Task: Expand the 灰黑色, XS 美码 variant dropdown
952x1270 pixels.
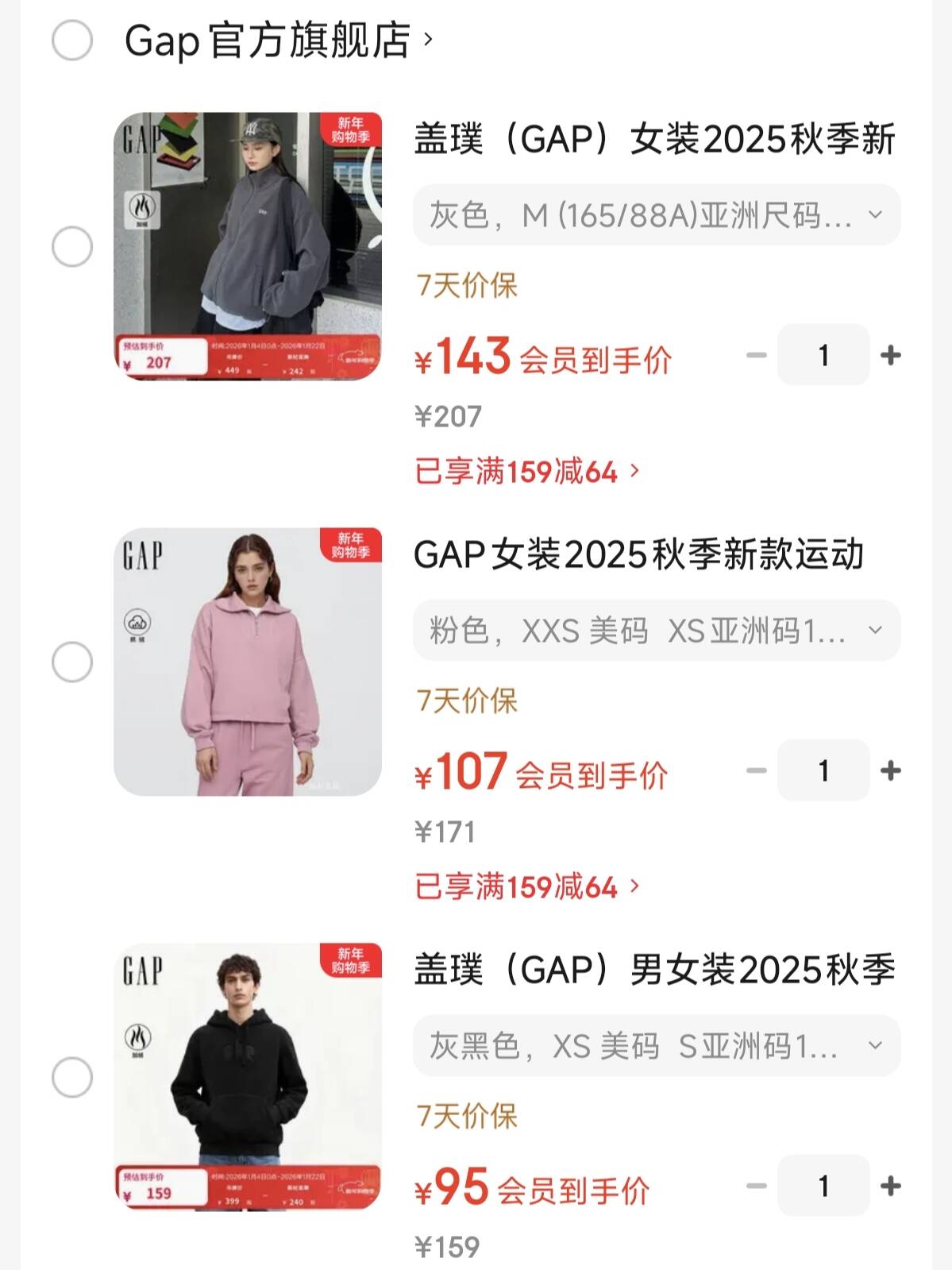Action: click(657, 1046)
